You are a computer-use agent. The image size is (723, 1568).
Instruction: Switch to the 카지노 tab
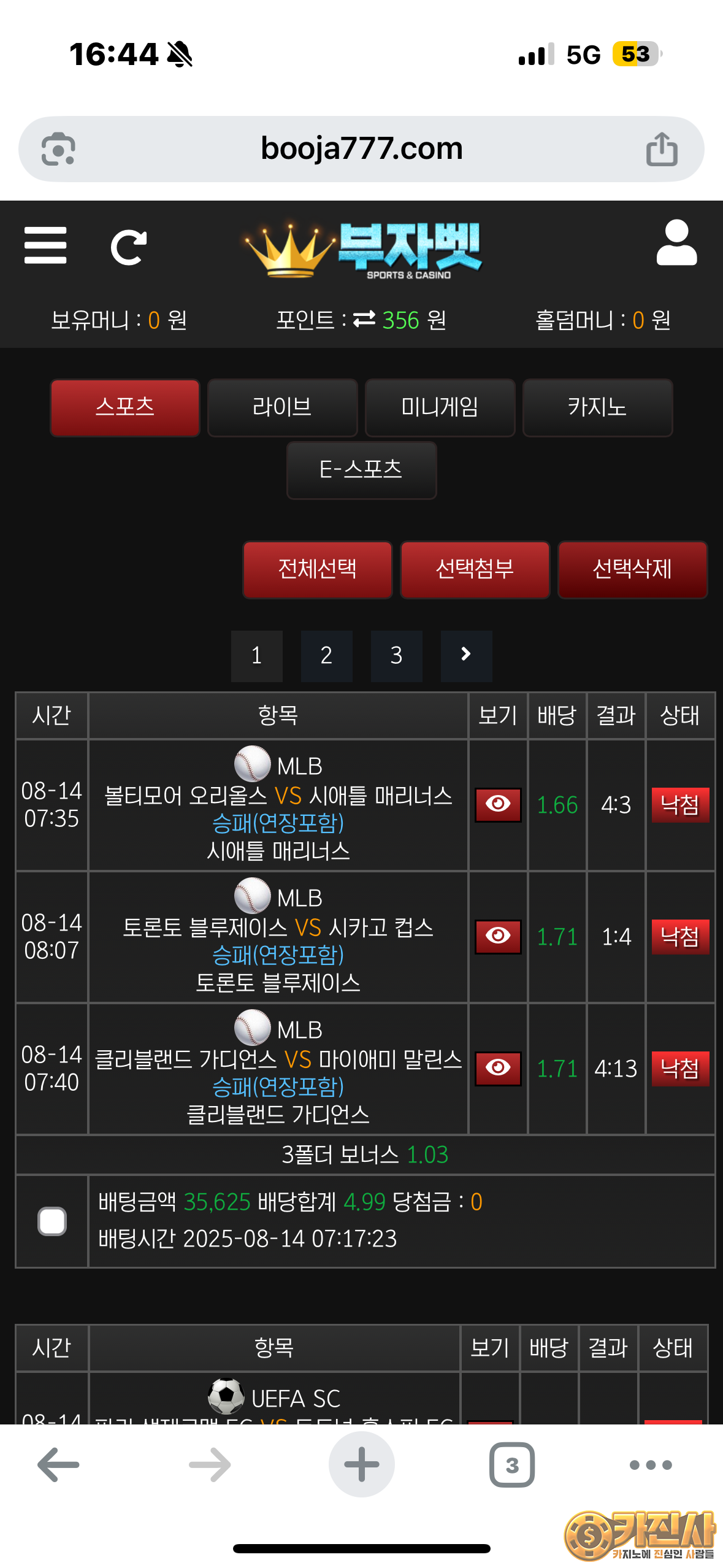(597, 407)
